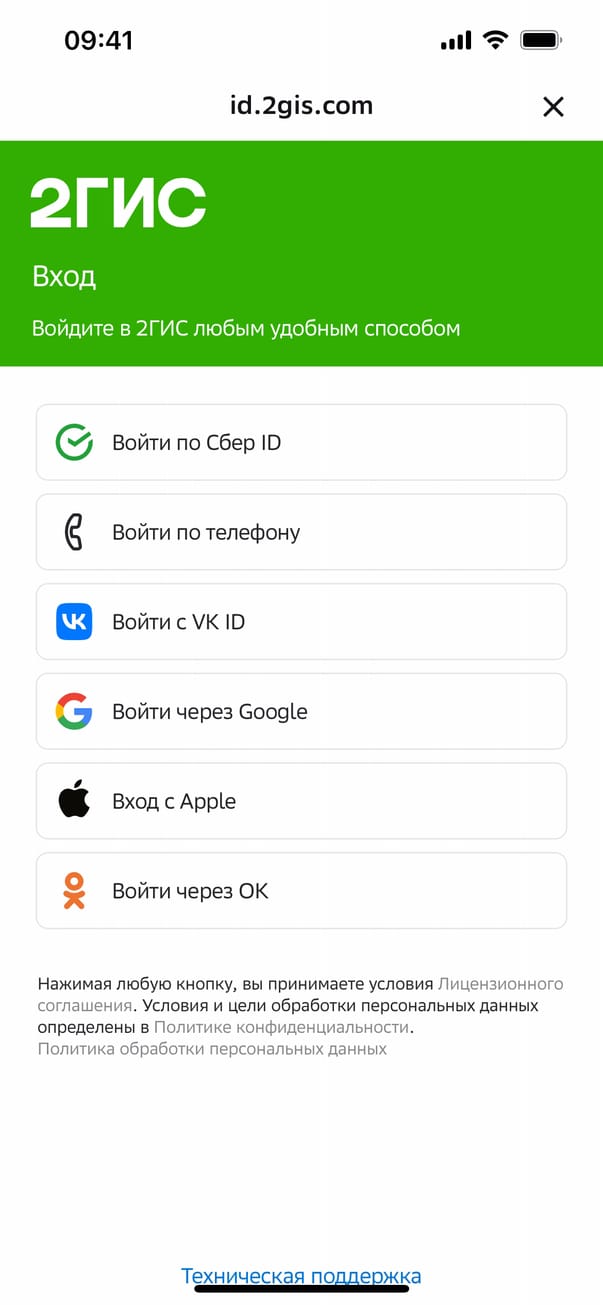Sign in through OK
Viewport: 603px width, 1305px height.
point(301,891)
